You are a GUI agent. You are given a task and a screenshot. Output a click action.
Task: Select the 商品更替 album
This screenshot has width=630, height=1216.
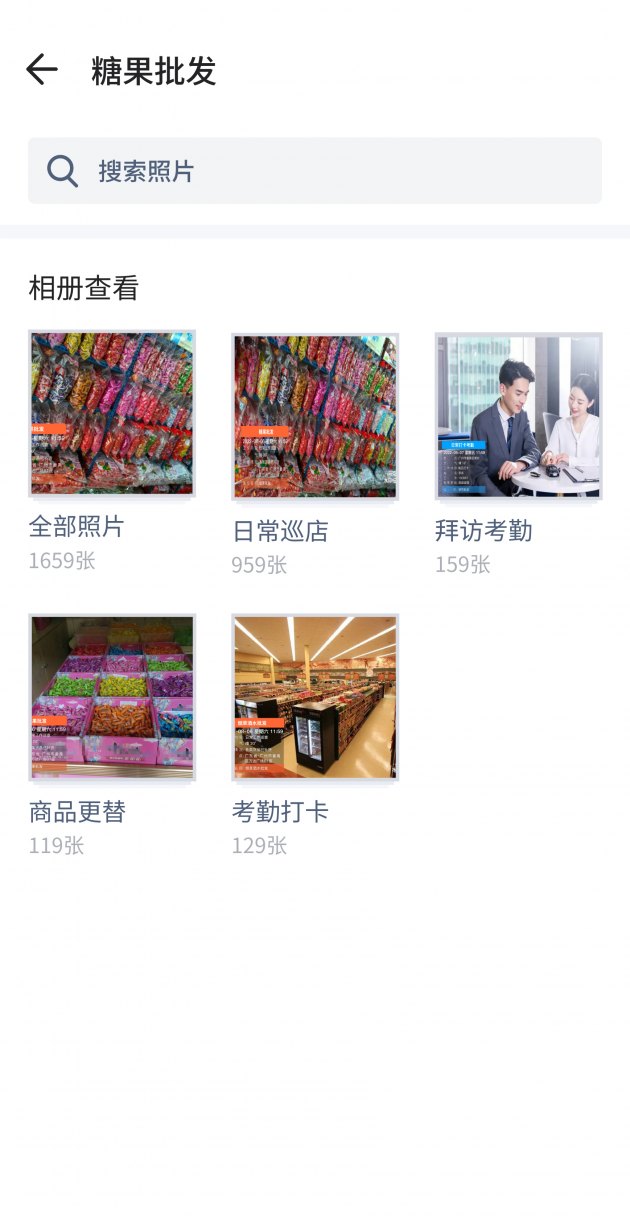point(112,697)
